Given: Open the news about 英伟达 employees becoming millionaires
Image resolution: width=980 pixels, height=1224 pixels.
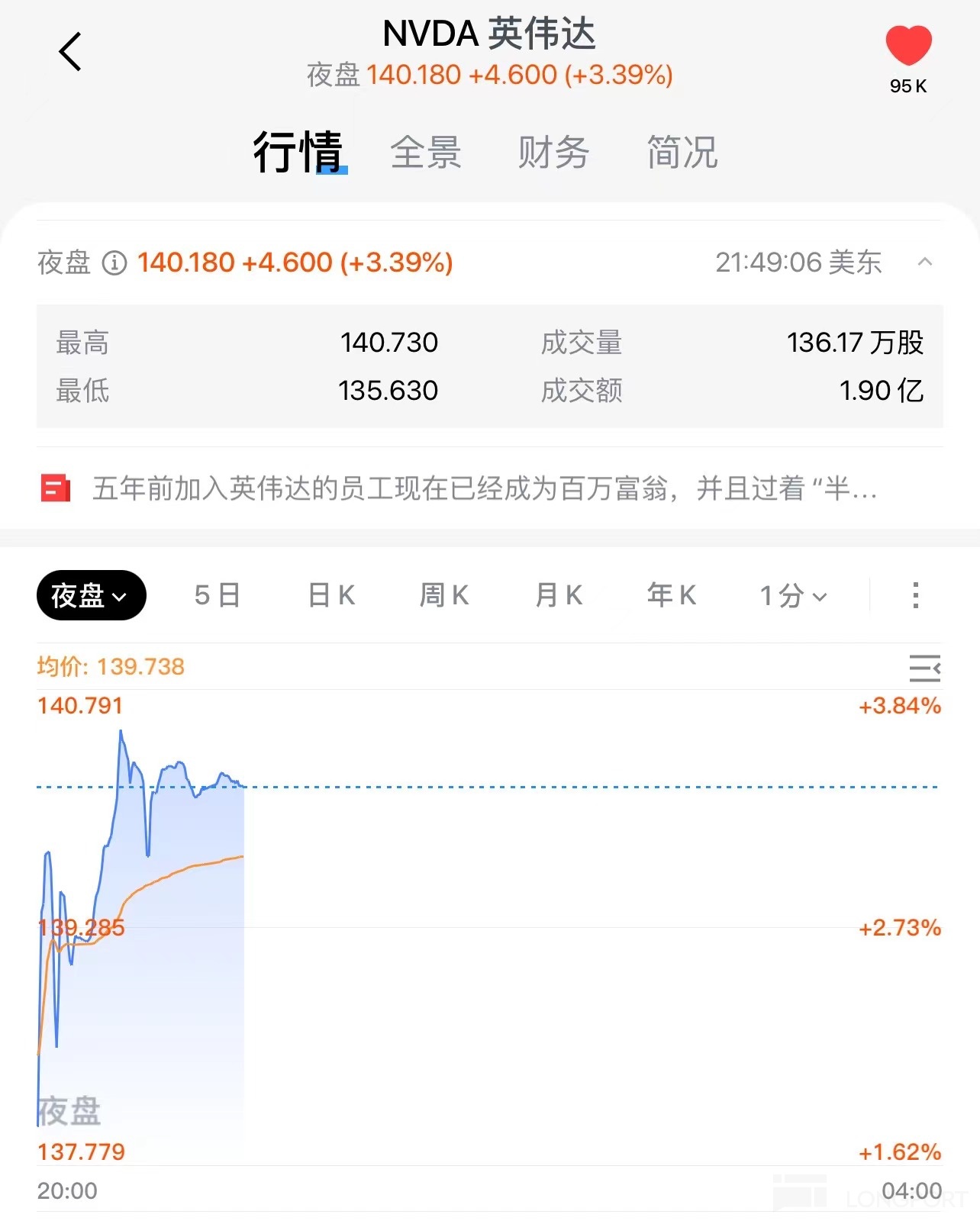Looking at the screenshot, I should [x=484, y=488].
